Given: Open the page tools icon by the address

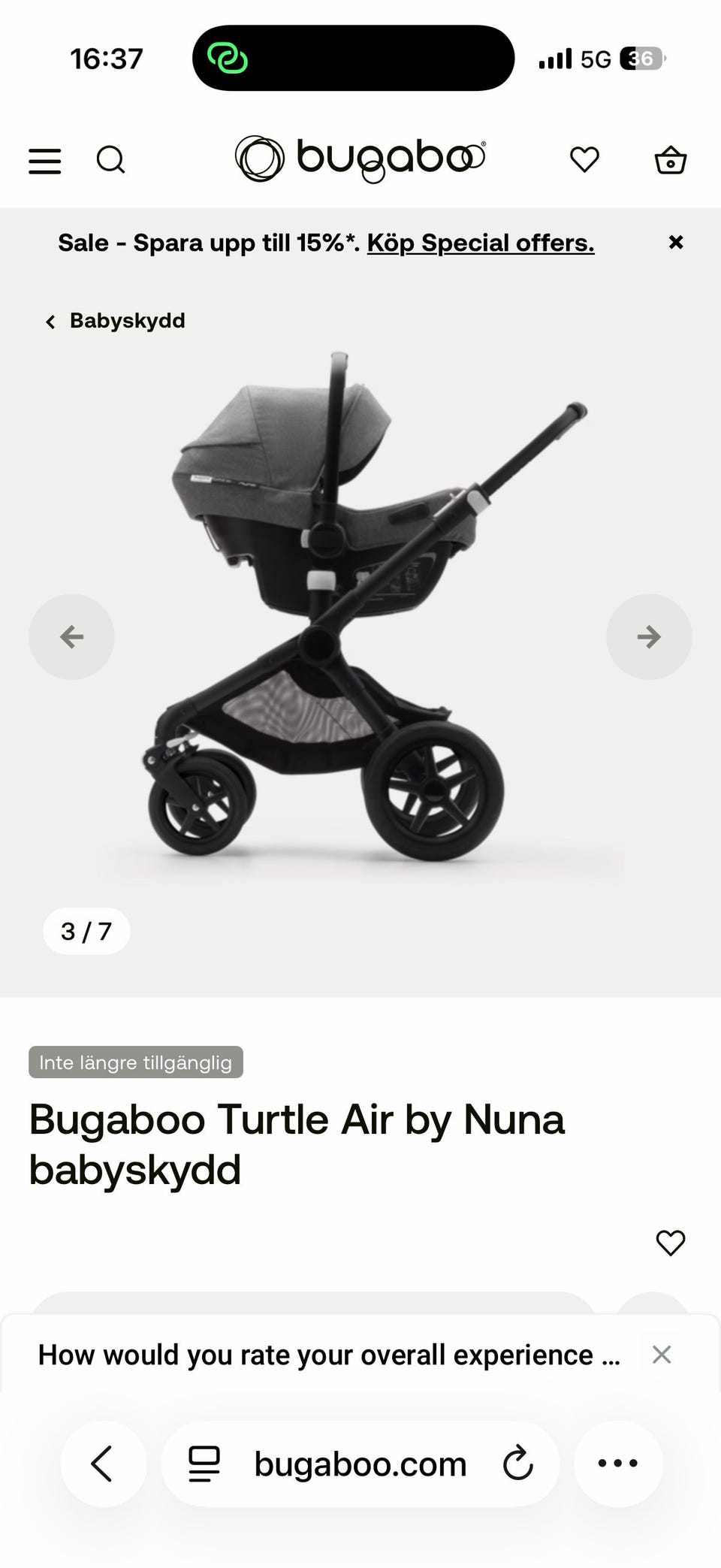Looking at the screenshot, I should 204,1464.
